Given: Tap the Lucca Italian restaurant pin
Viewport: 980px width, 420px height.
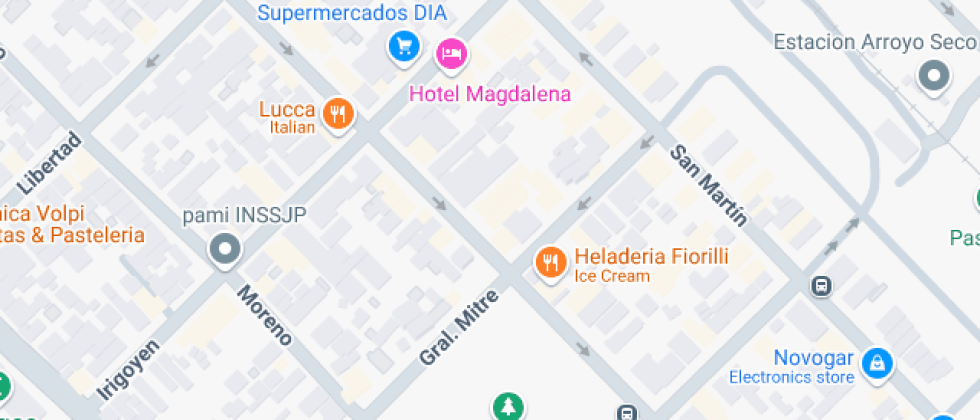Looking at the screenshot, I should pyautogui.click(x=339, y=114).
